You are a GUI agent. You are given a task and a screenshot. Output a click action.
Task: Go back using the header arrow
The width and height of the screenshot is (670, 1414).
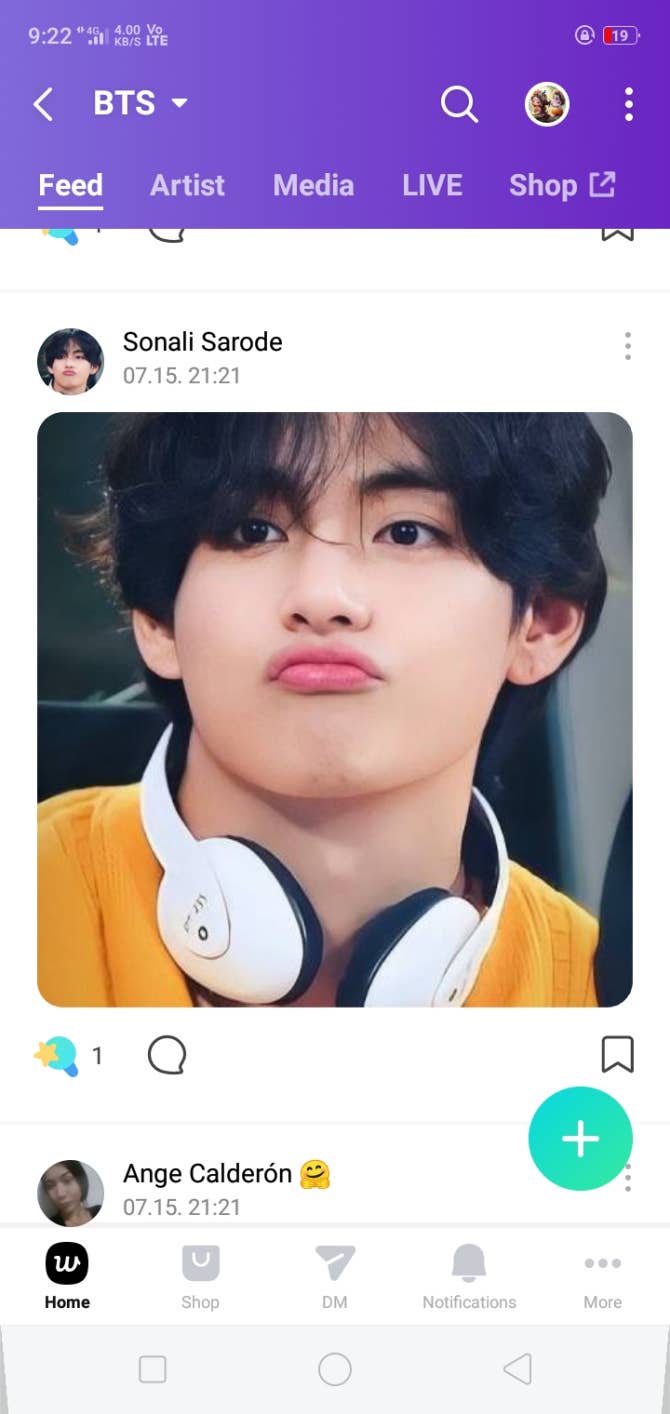(x=43, y=104)
